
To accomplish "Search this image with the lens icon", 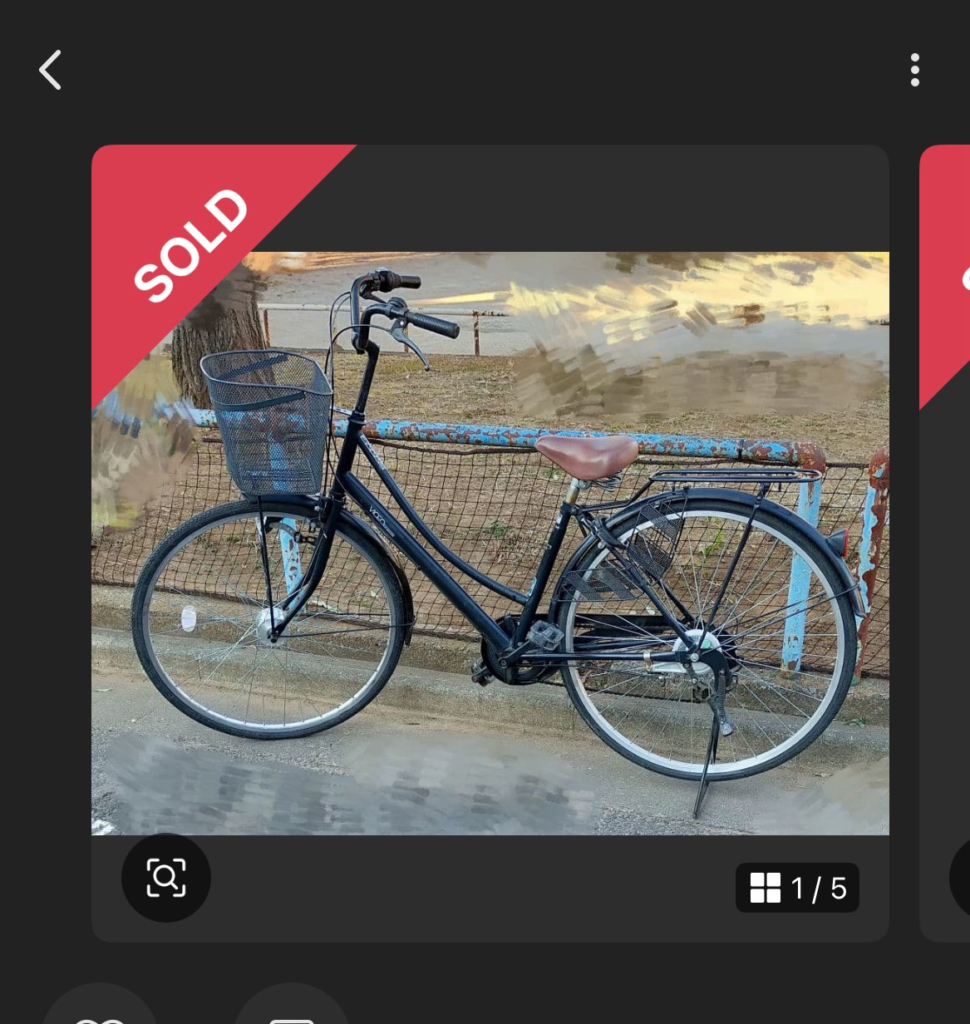I will coord(166,878).
